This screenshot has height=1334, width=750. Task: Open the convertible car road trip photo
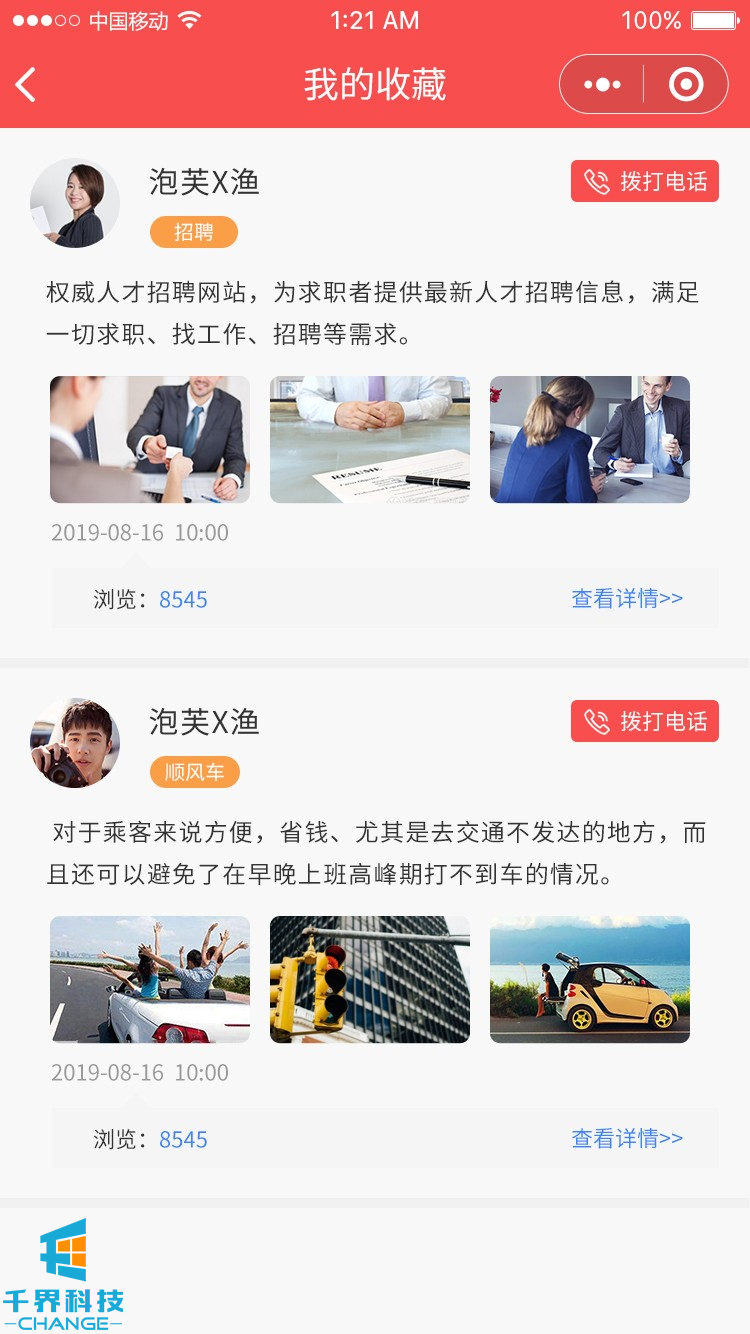pyautogui.click(x=150, y=979)
